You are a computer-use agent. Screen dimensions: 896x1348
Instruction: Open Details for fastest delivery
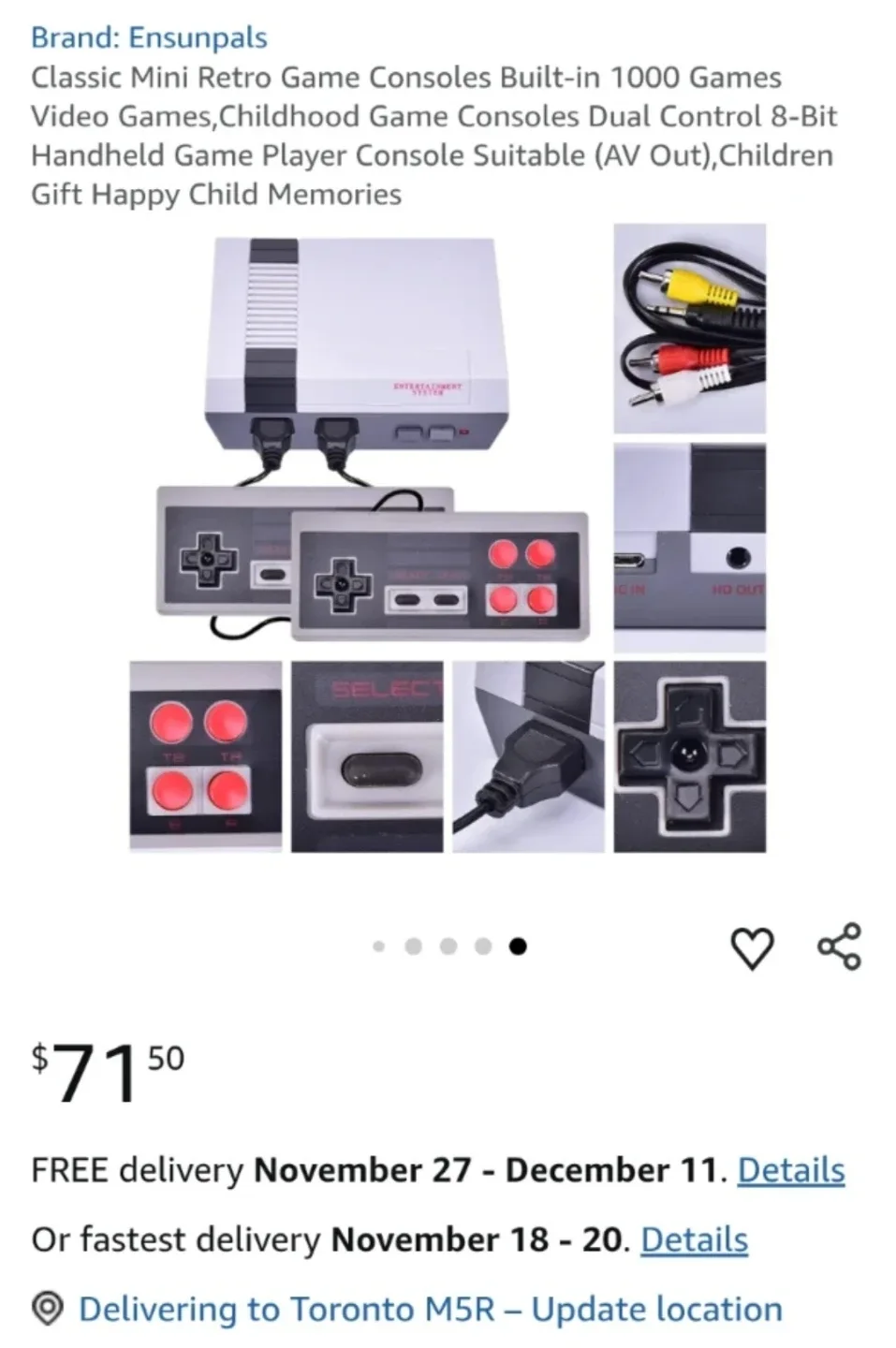point(693,1238)
